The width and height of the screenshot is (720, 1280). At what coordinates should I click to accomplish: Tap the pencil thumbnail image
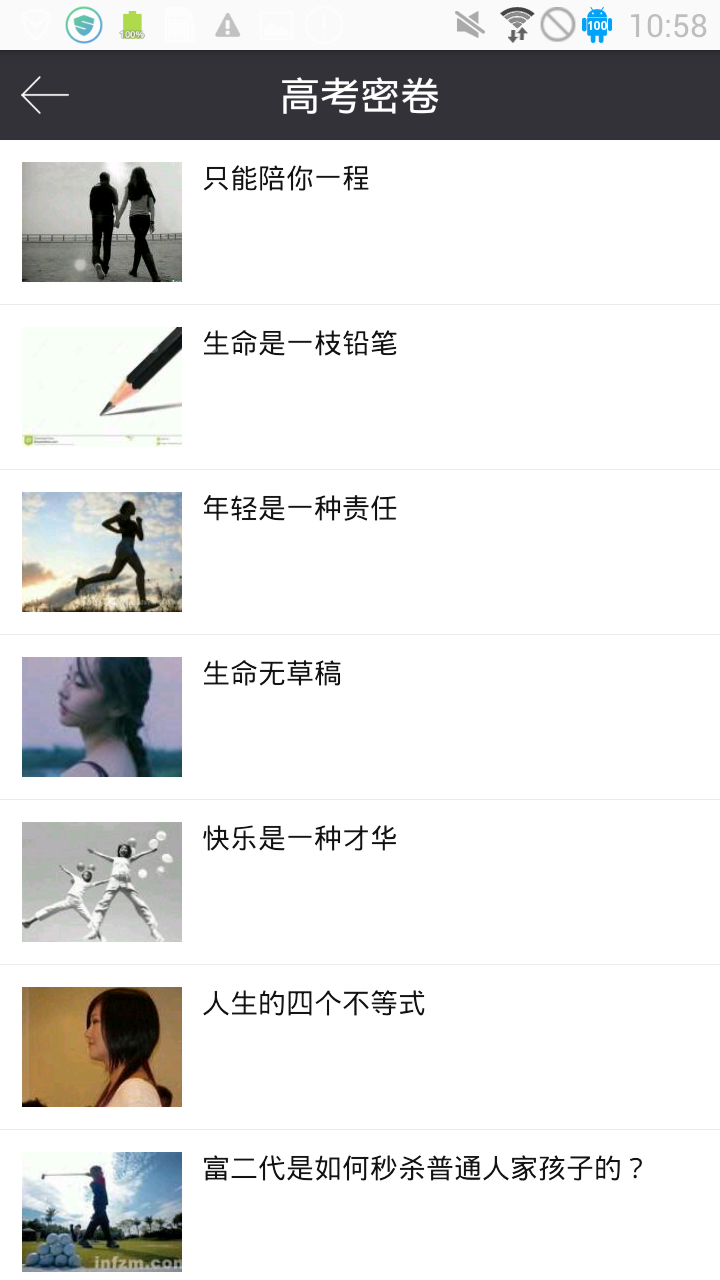coord(101,387)
